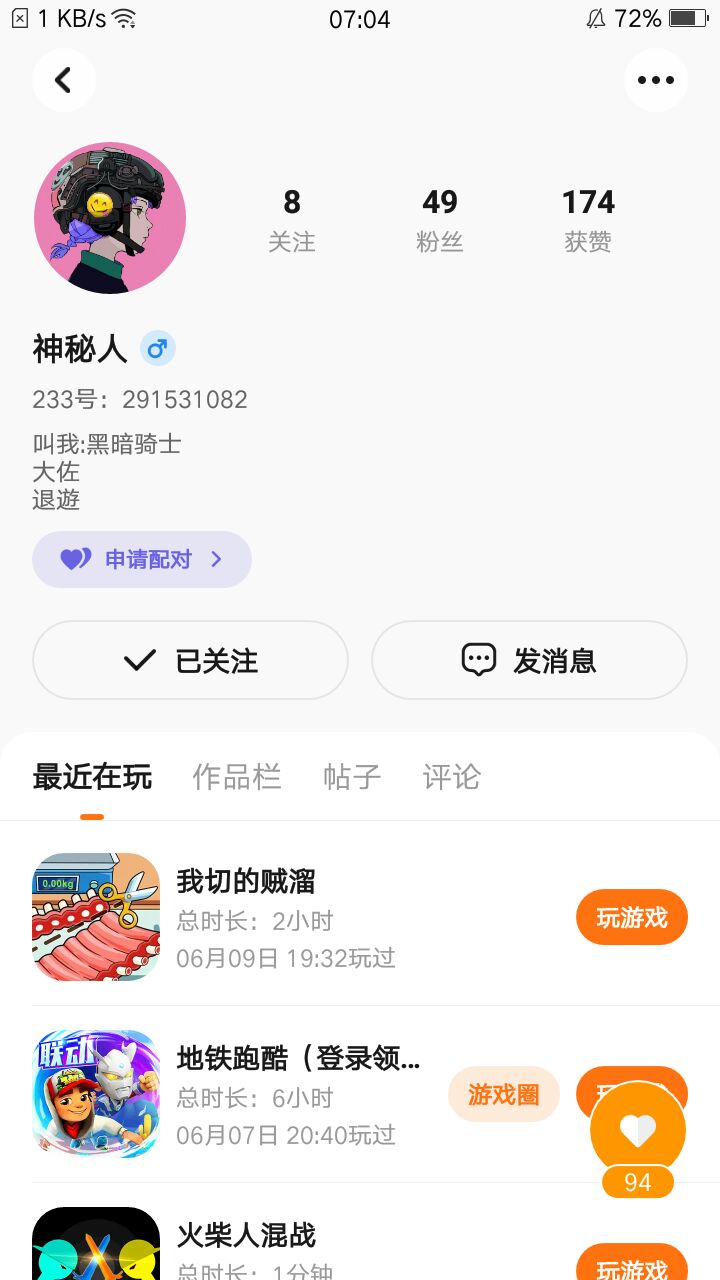Select the 最近在玩 tab
This screenshot has width=720, height=1280.
click(92, 777)
